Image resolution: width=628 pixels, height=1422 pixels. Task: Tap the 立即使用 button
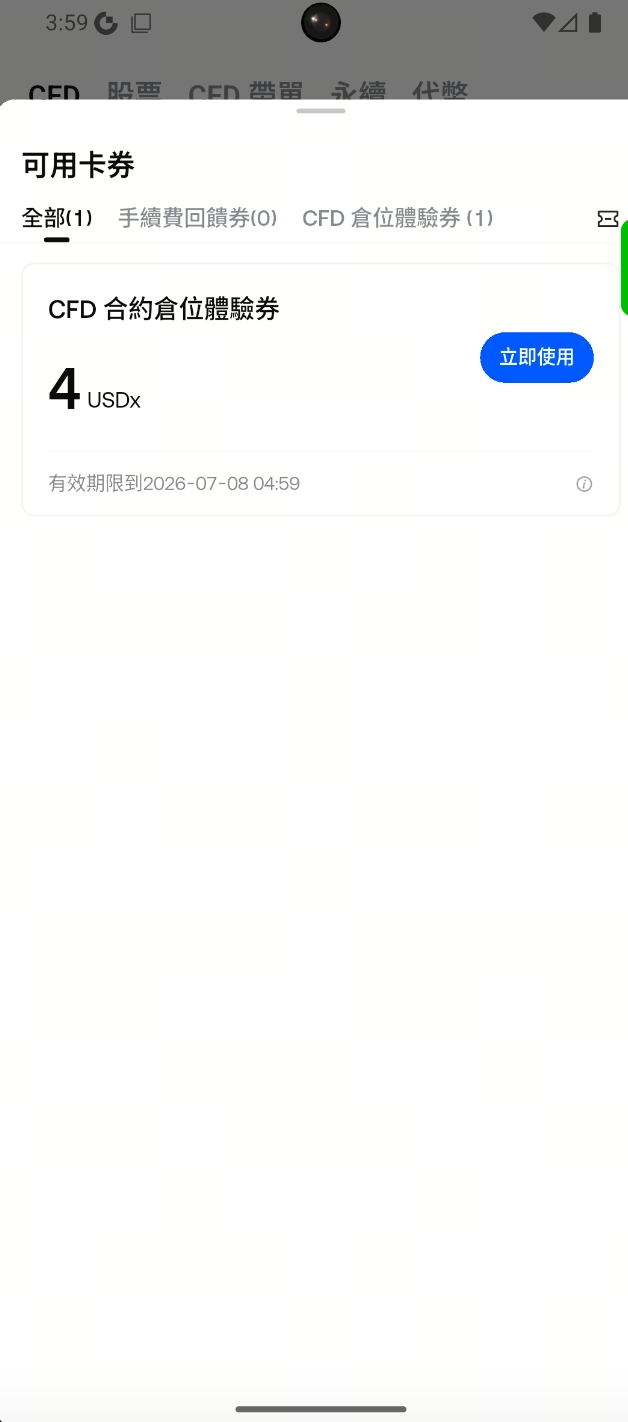click(x=537, y=357)
